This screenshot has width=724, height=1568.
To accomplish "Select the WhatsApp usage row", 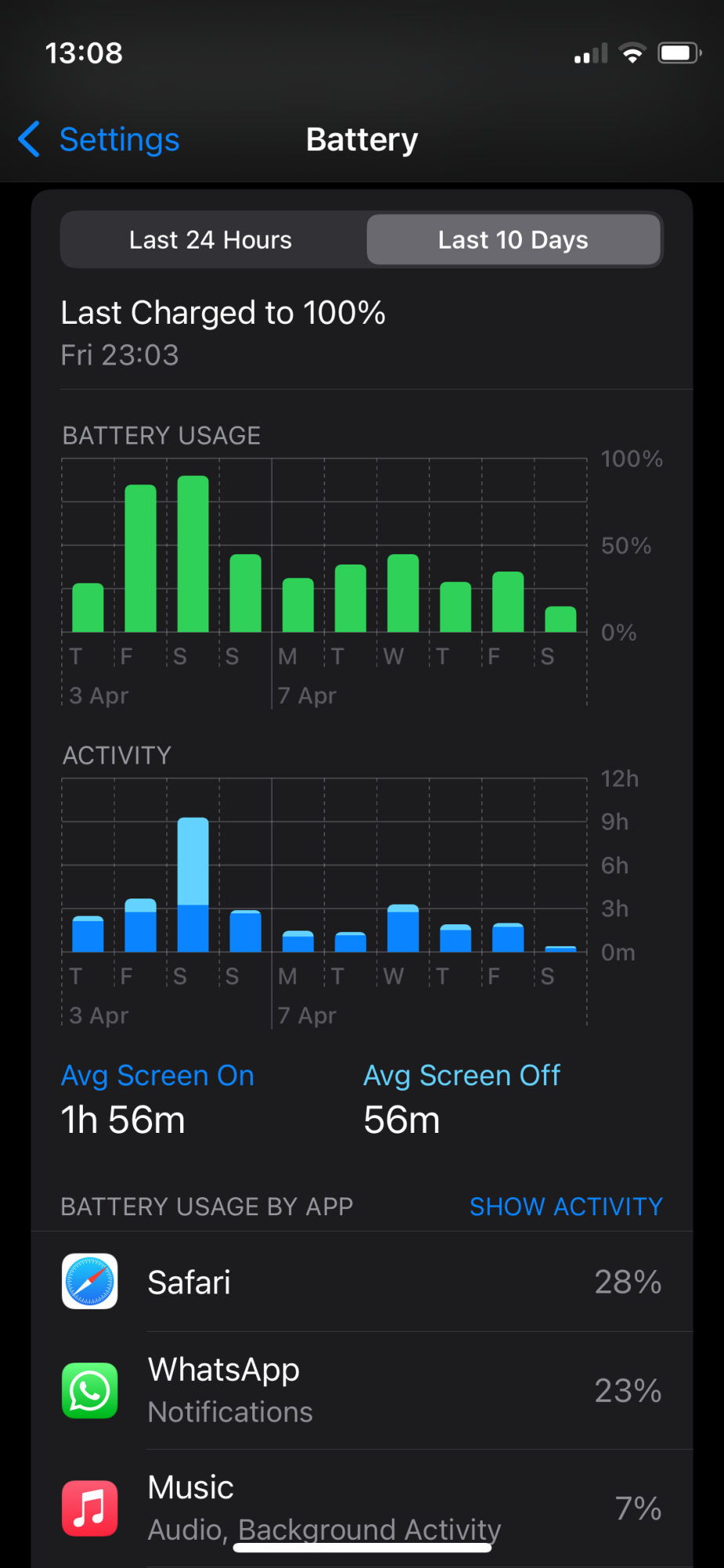I will (x=362, y=1391).
